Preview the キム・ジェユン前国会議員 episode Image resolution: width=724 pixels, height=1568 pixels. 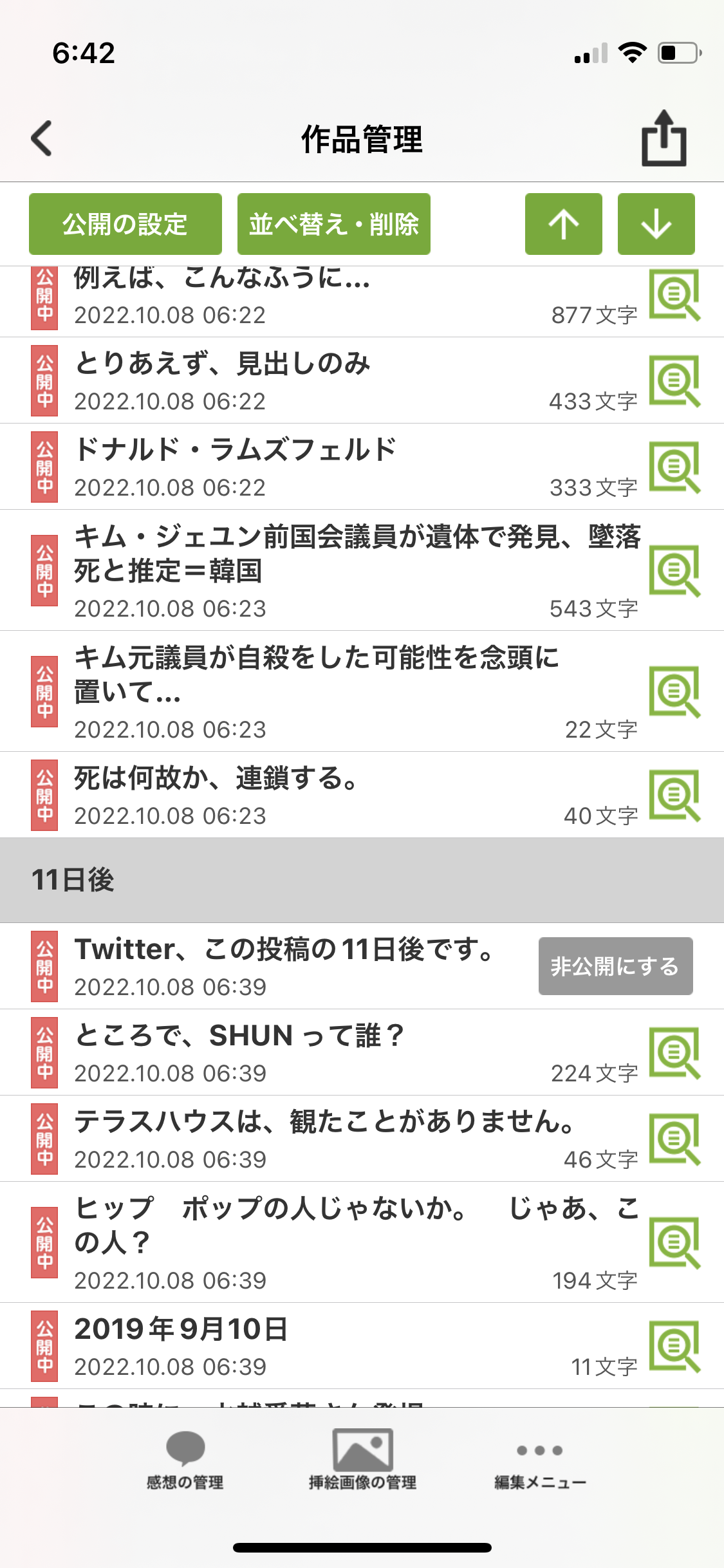click(x=674, y=571)
